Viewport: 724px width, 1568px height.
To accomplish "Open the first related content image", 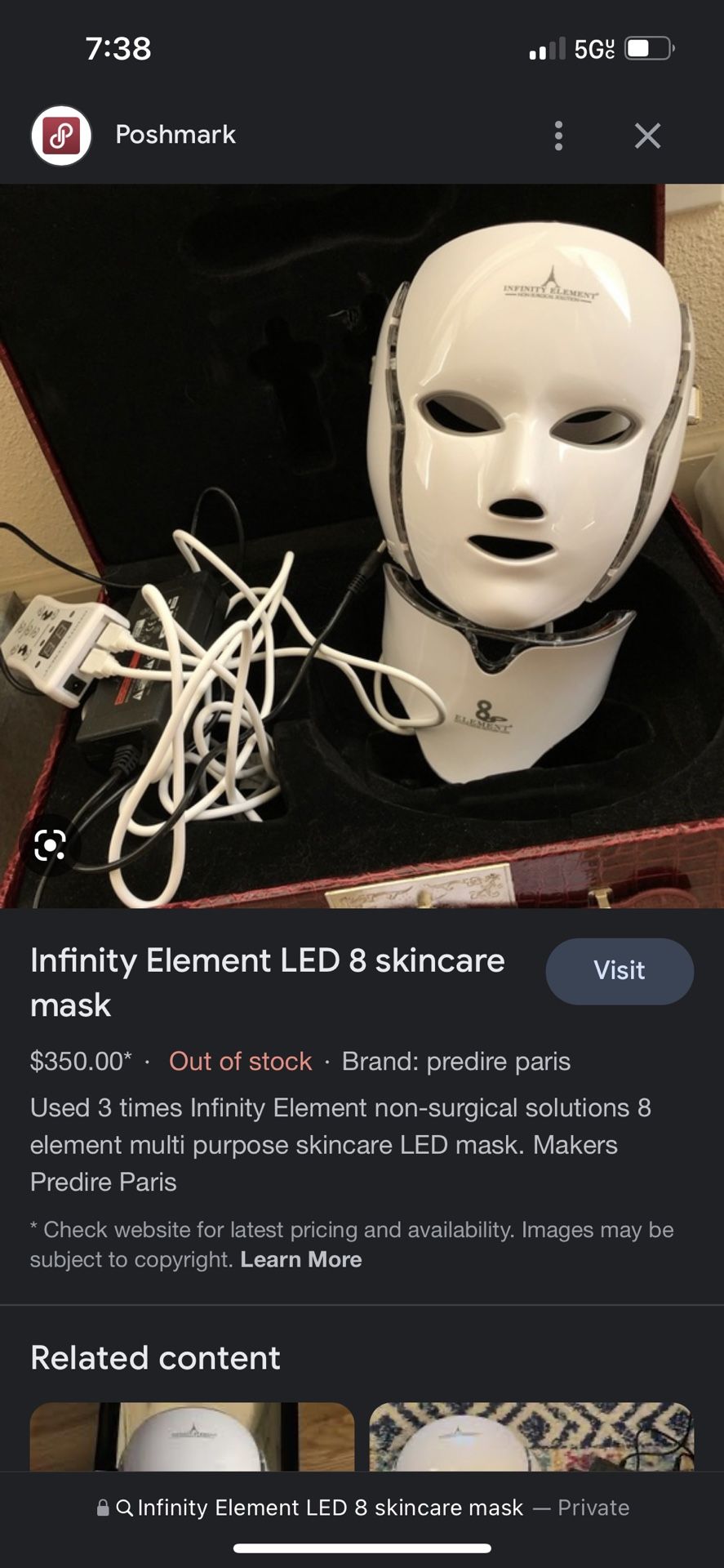I will [192, 1437].
